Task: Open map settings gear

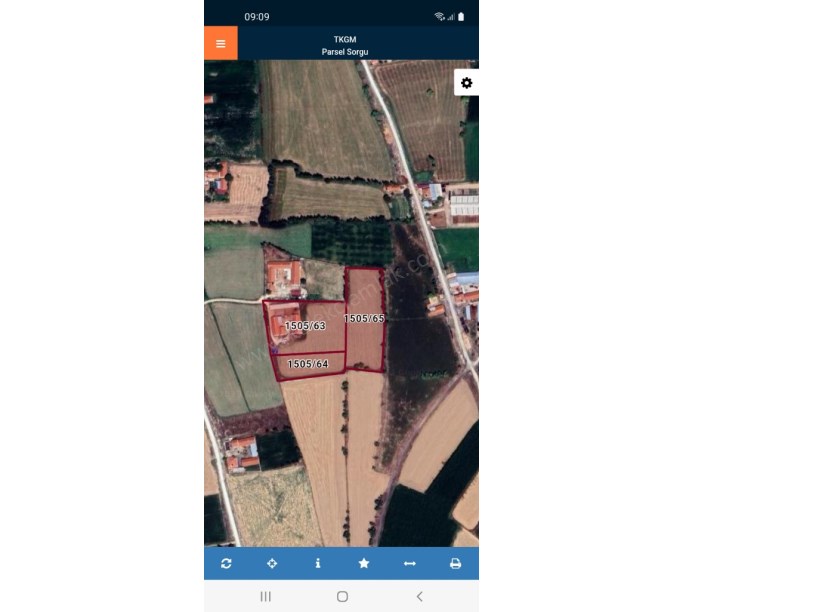Action: (x=466, y=83)
